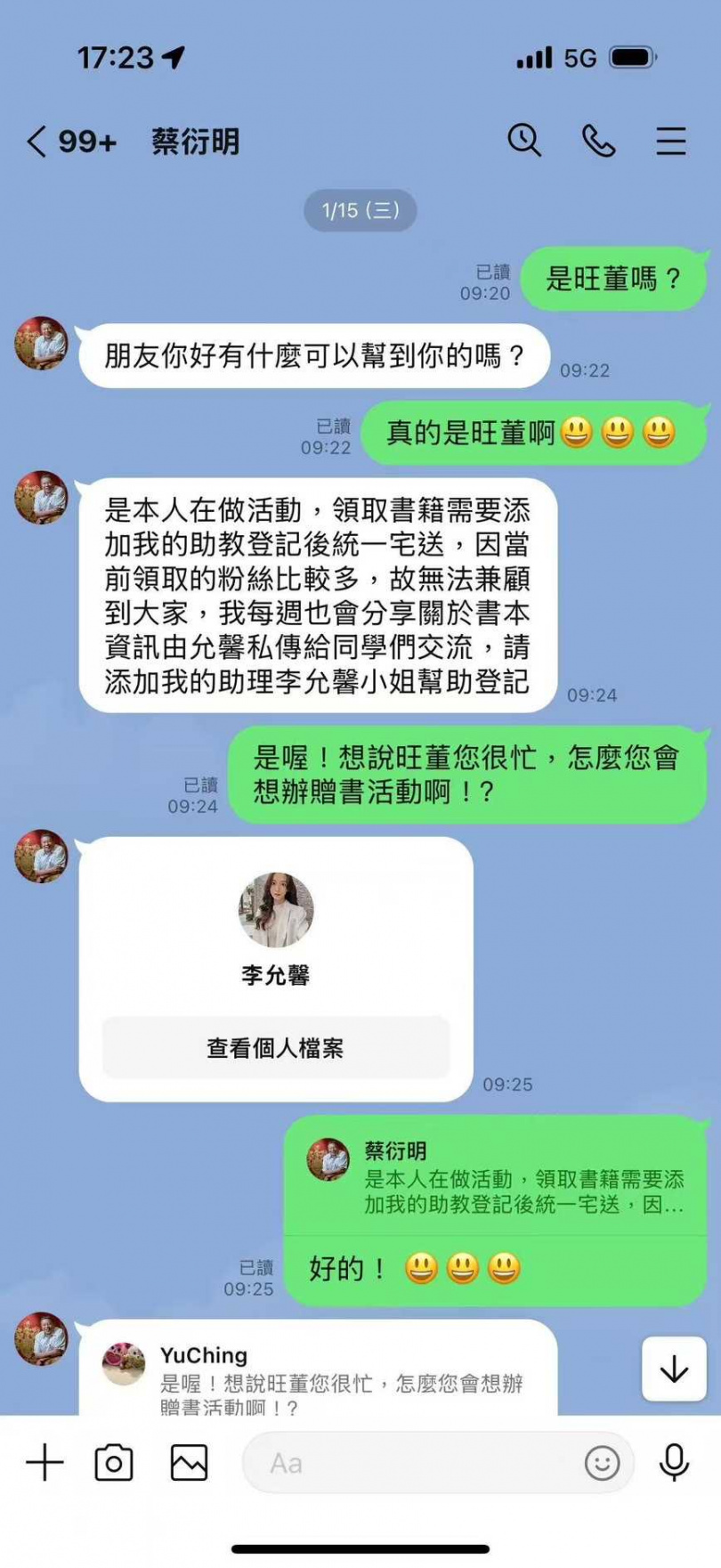Record a voice message

point(674,1463)
